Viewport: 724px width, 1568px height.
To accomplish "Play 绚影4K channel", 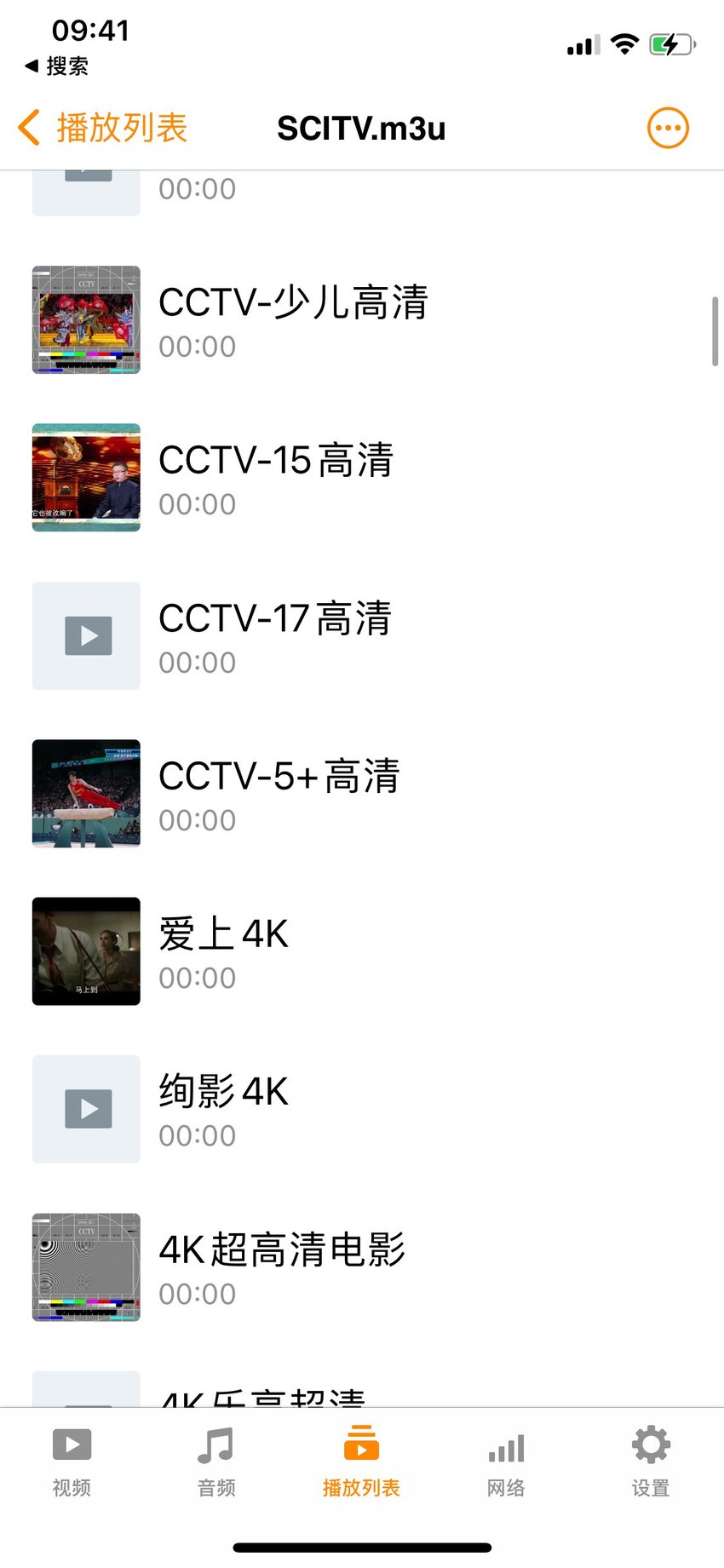I will (x=362, y=1109).
